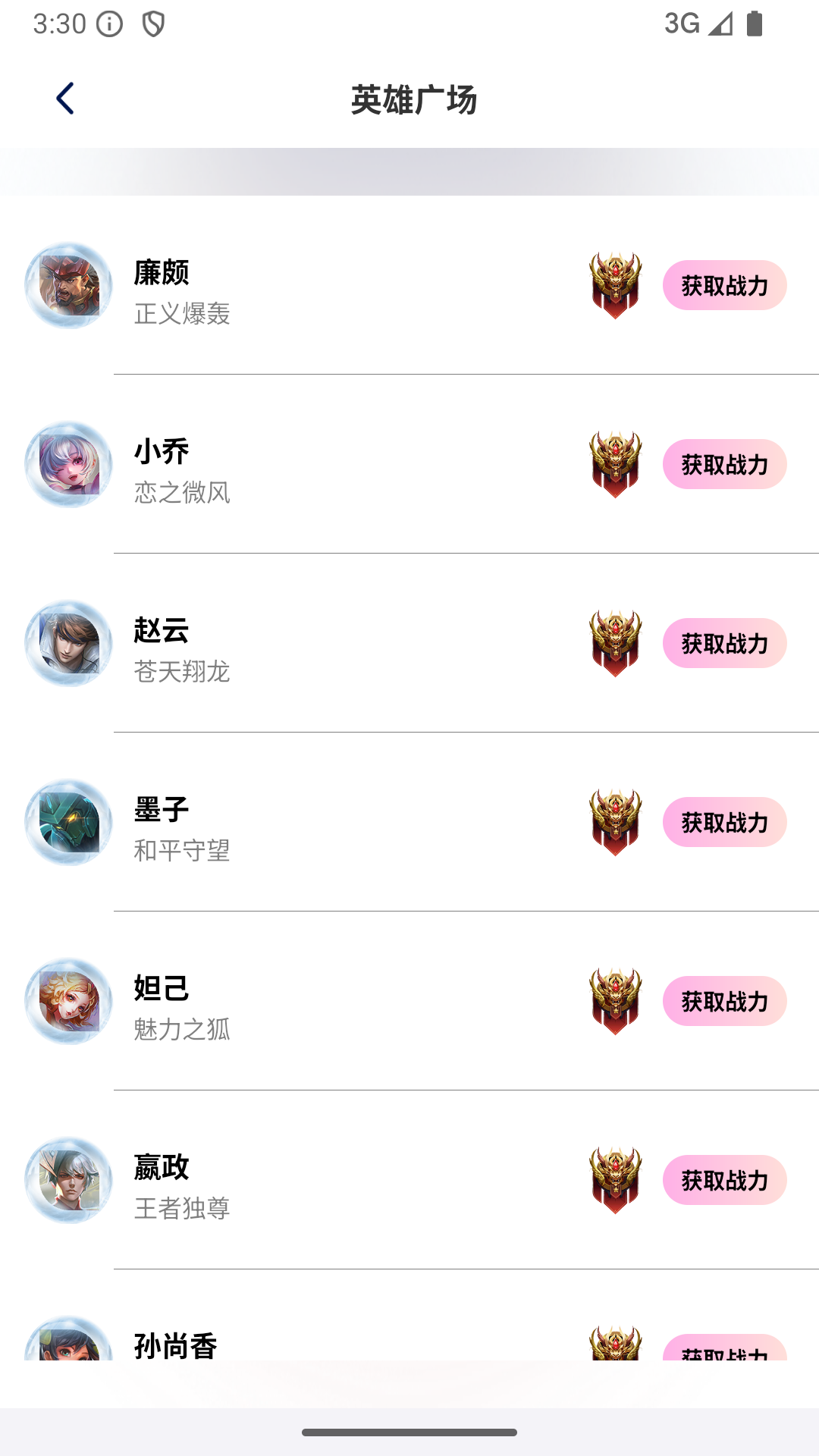Select 小乔's hero avatar portrait
Screen dimensions: 819x1456
pyautogui.click(x=67, y=464)
